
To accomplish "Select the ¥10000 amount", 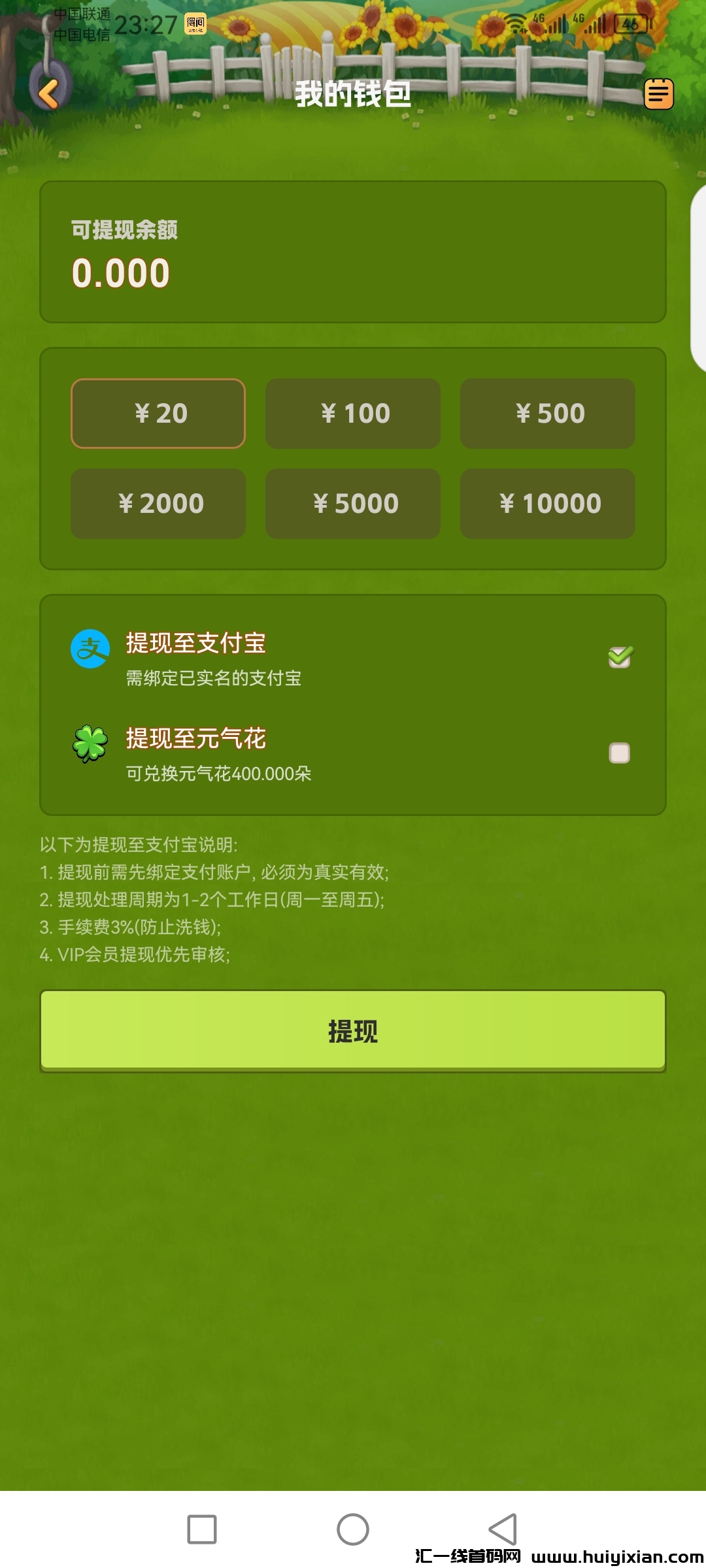I will (x=548, y=503).
